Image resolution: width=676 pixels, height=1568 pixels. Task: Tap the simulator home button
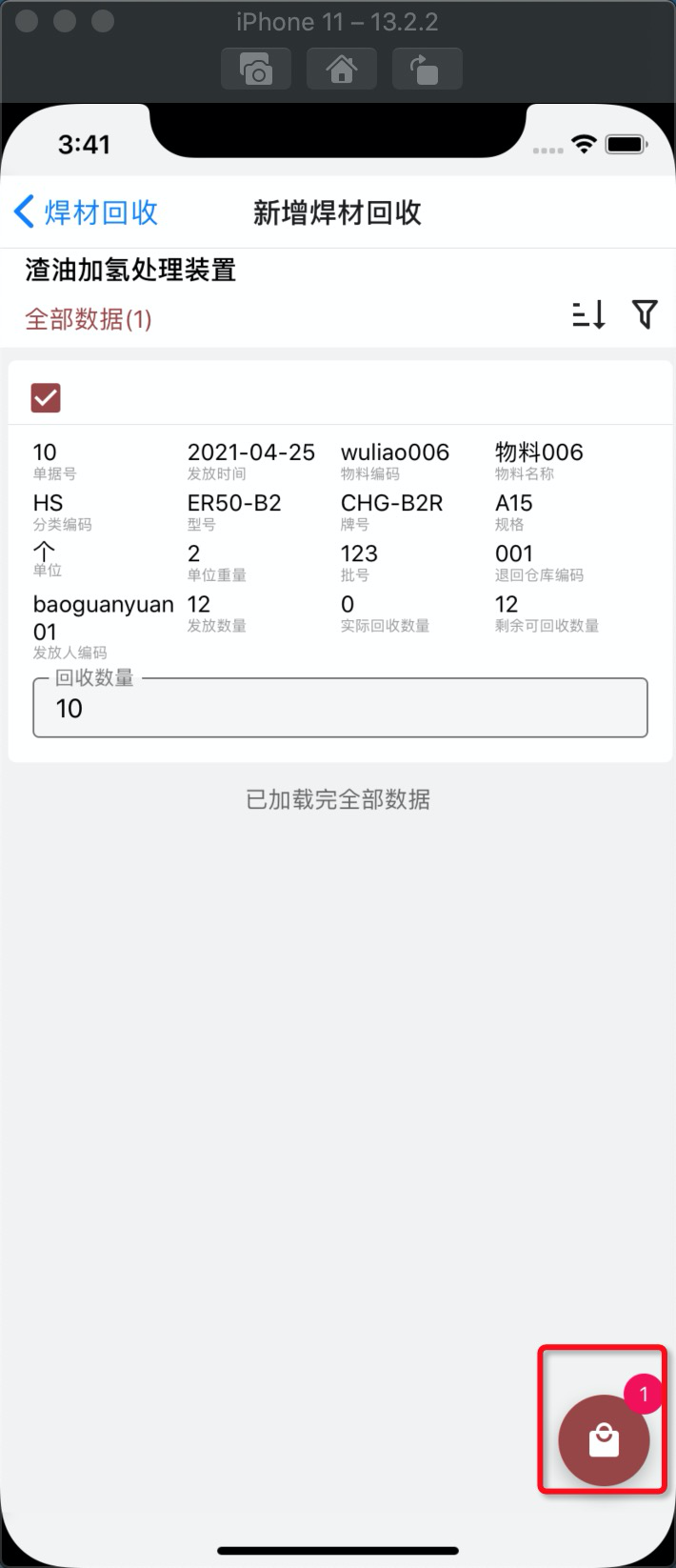pos(341,70)
